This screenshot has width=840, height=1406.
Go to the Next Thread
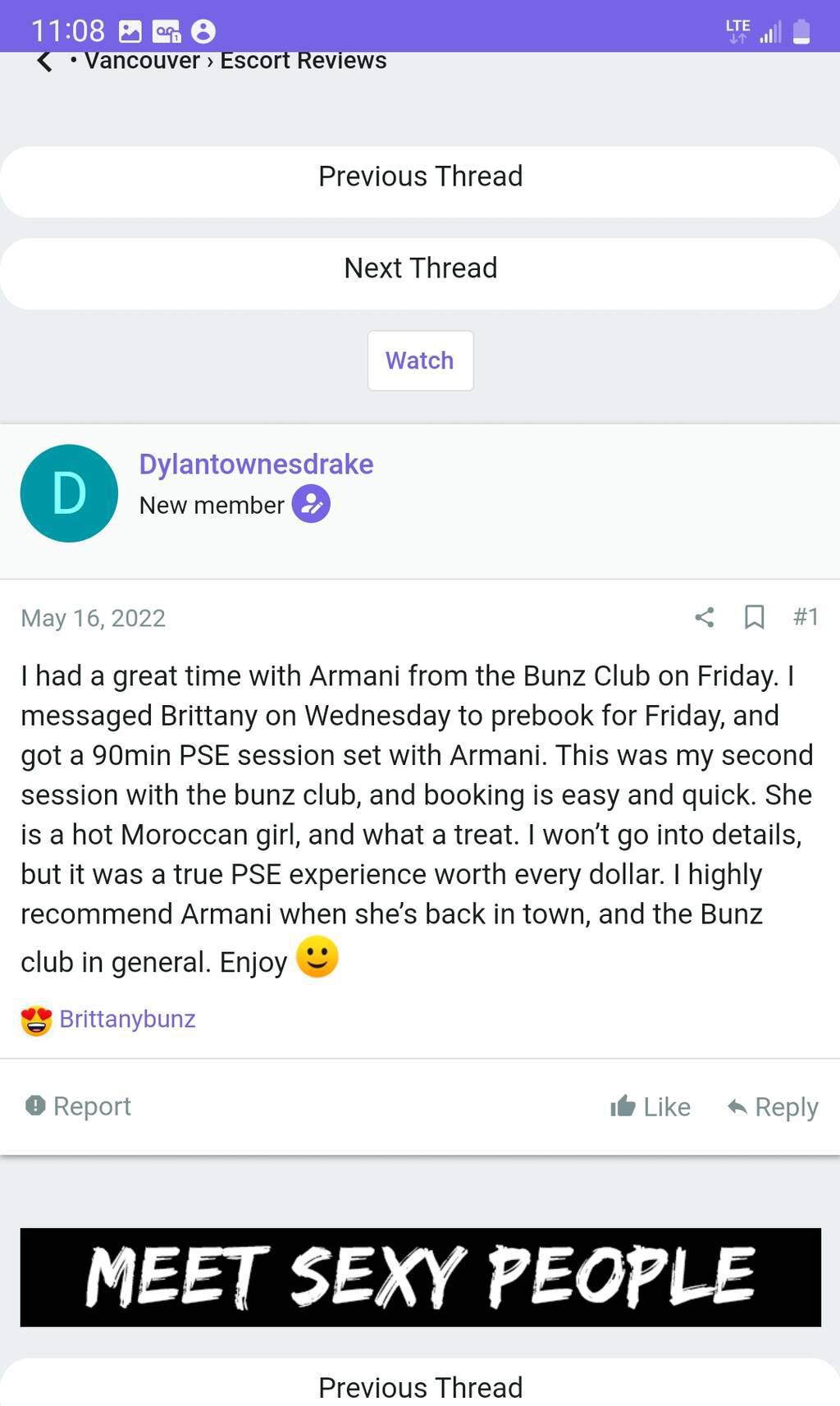[x=420, y=268]
